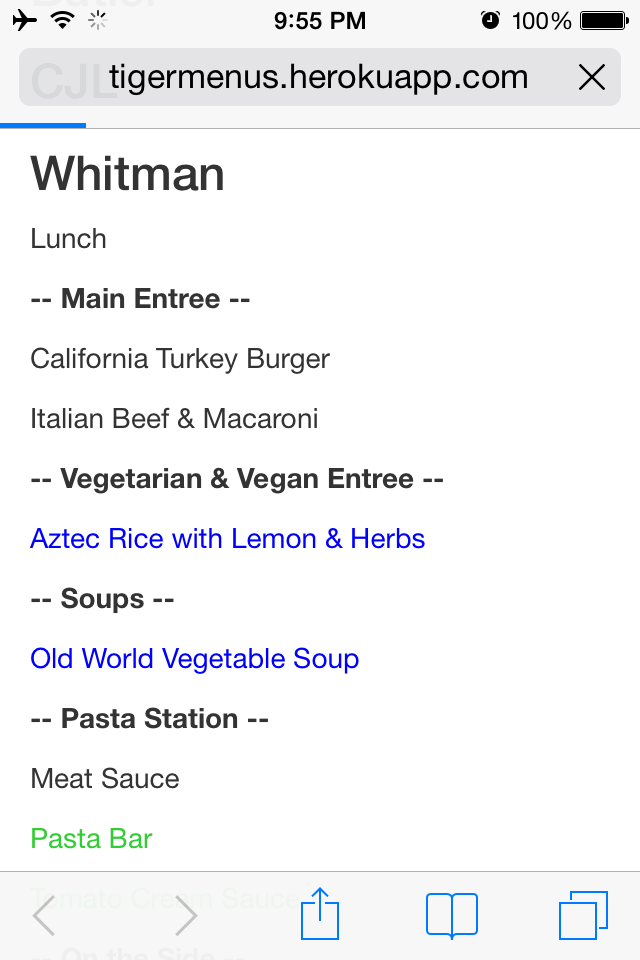Image resolution: width=640 pixels, height=960 pixels.
Task: Open the Pasta Bar link
Action: point(92,838)
